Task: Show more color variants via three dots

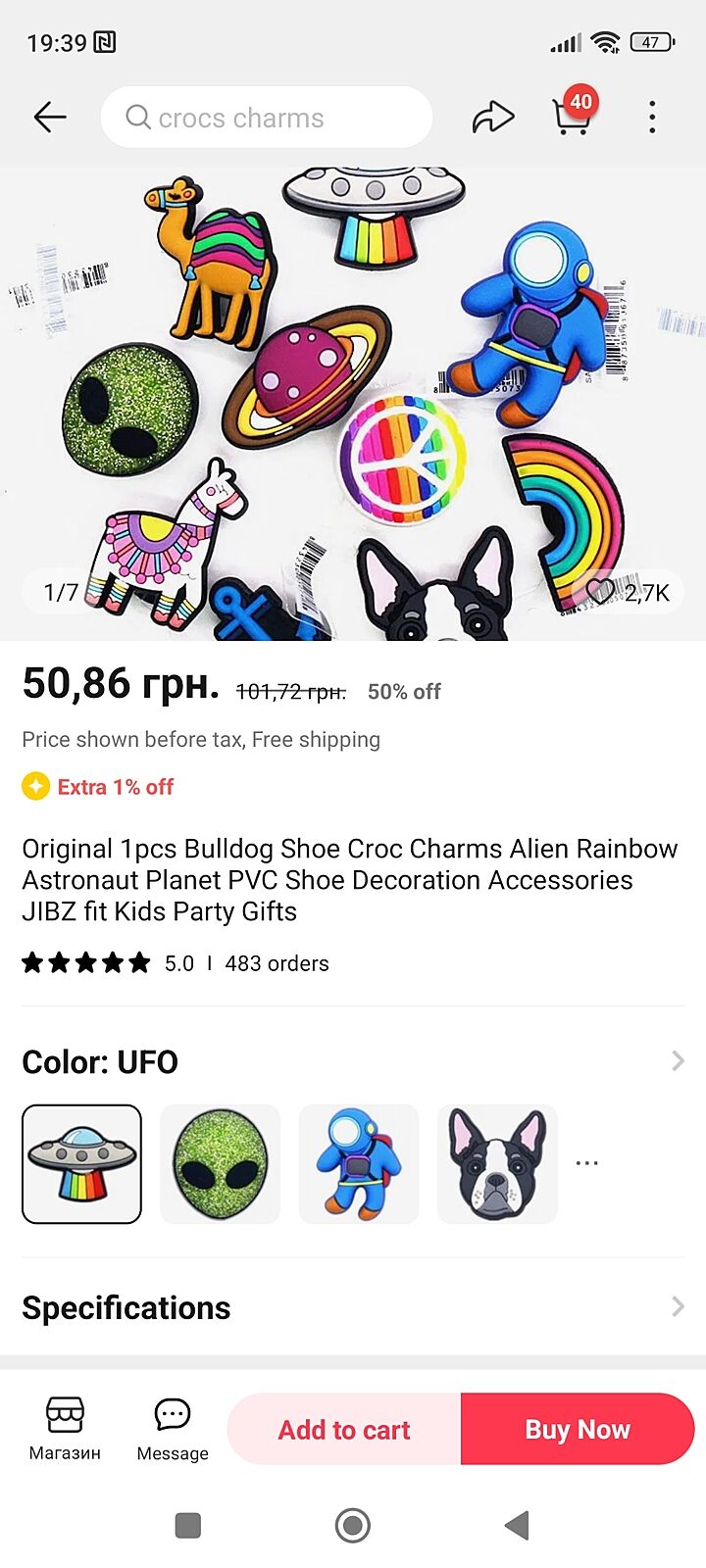Action: pyautogui.click(x=586, y=1163)
